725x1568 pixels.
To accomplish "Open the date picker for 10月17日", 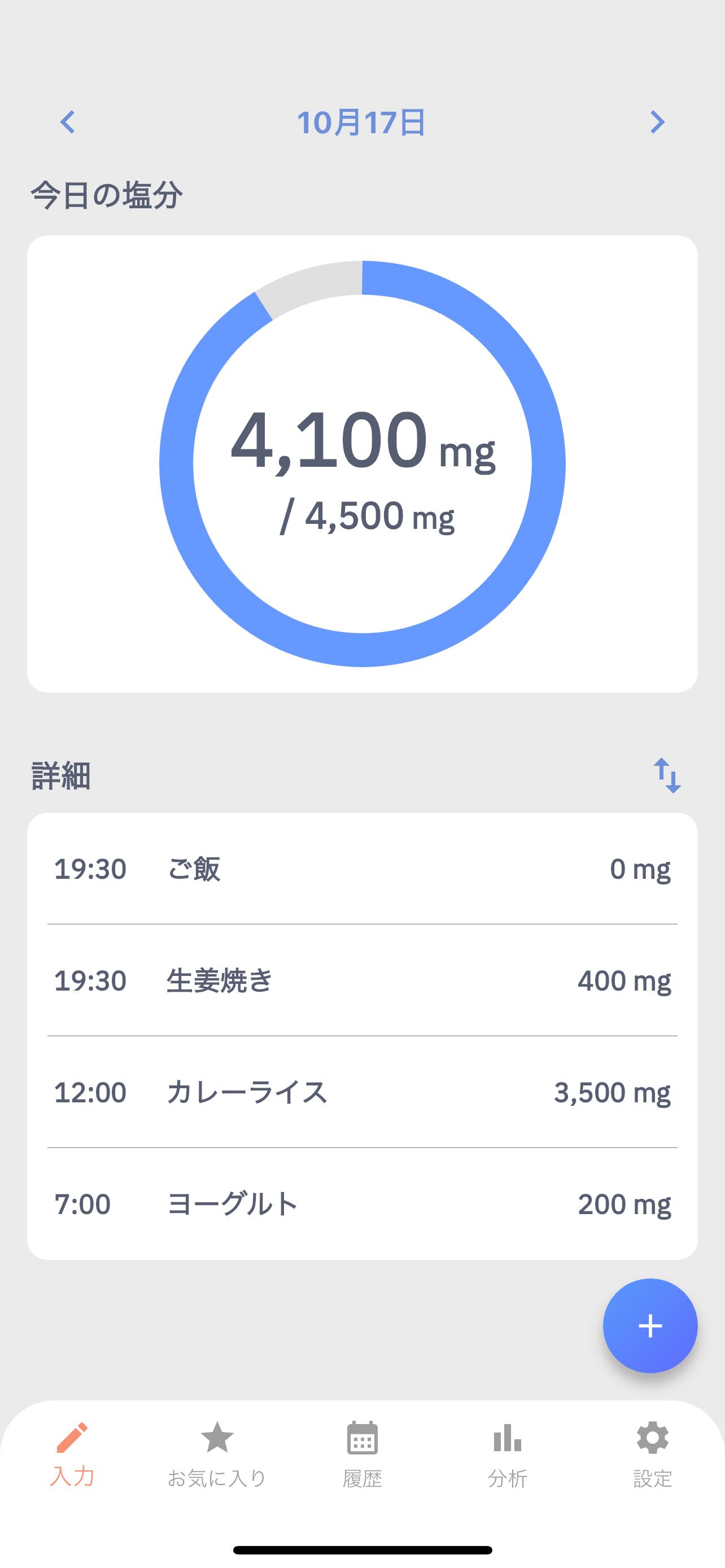I will 361,122.
